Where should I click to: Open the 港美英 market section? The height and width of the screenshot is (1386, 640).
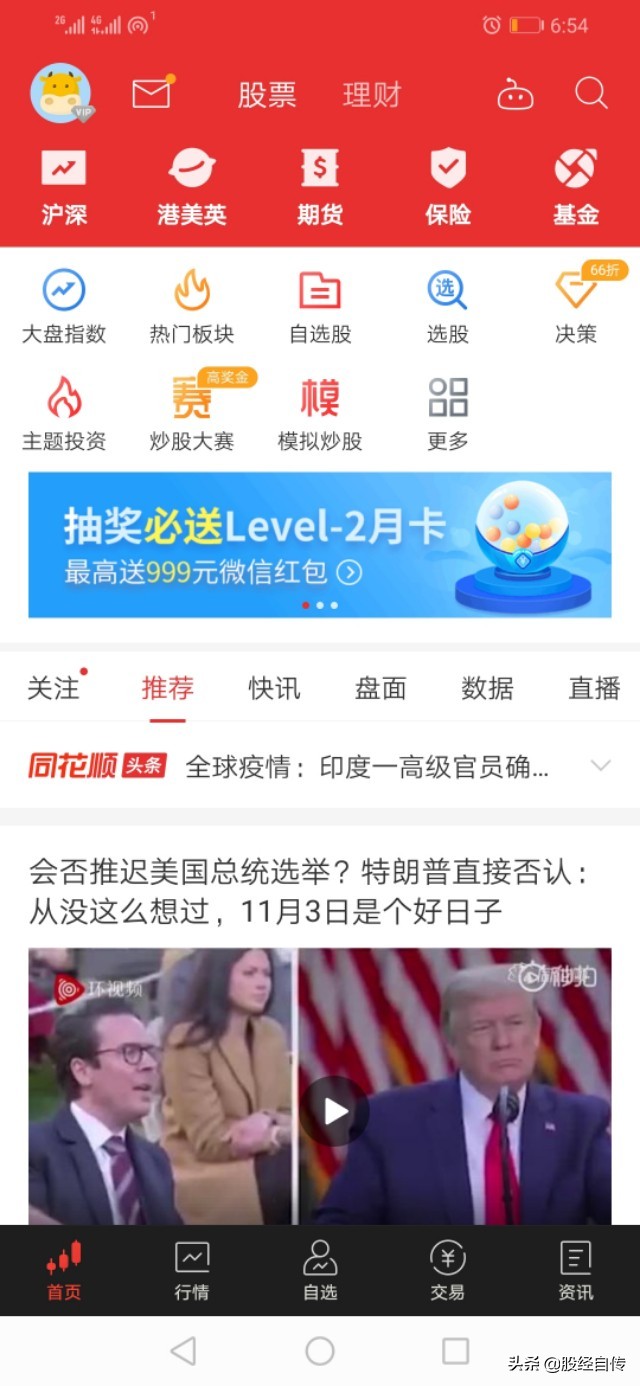point(192,186)
